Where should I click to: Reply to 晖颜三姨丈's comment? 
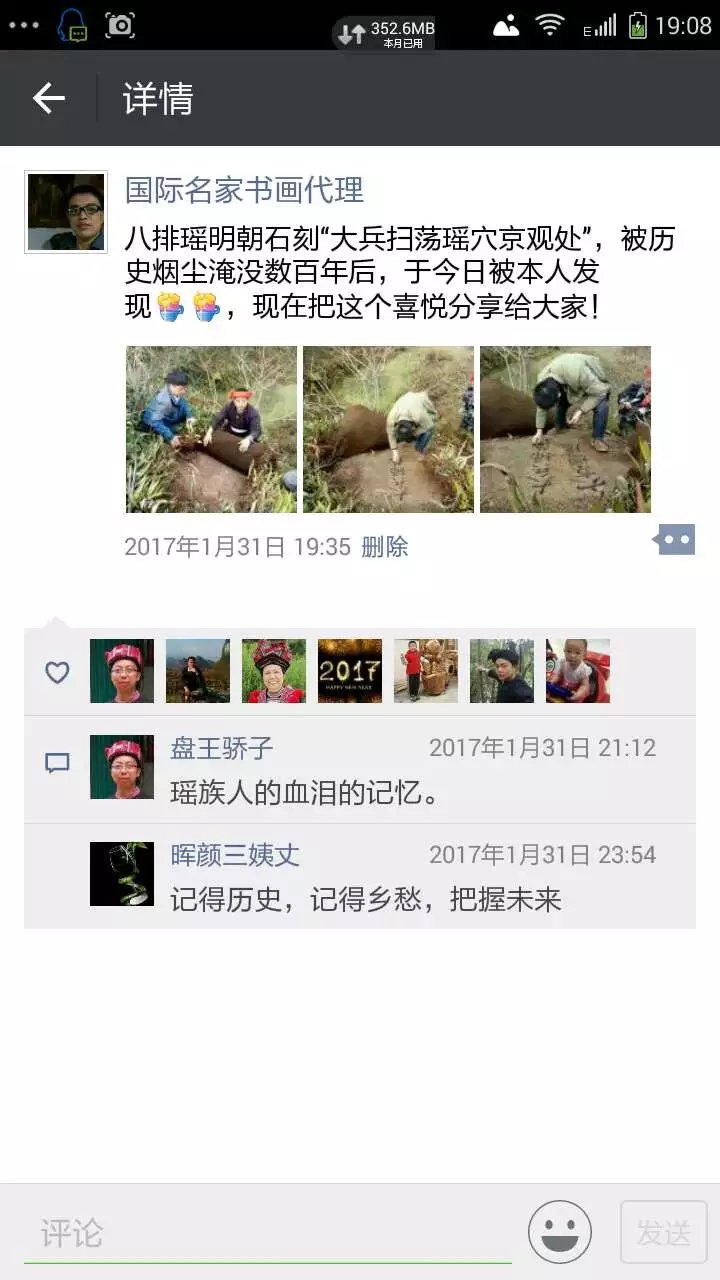365,899
